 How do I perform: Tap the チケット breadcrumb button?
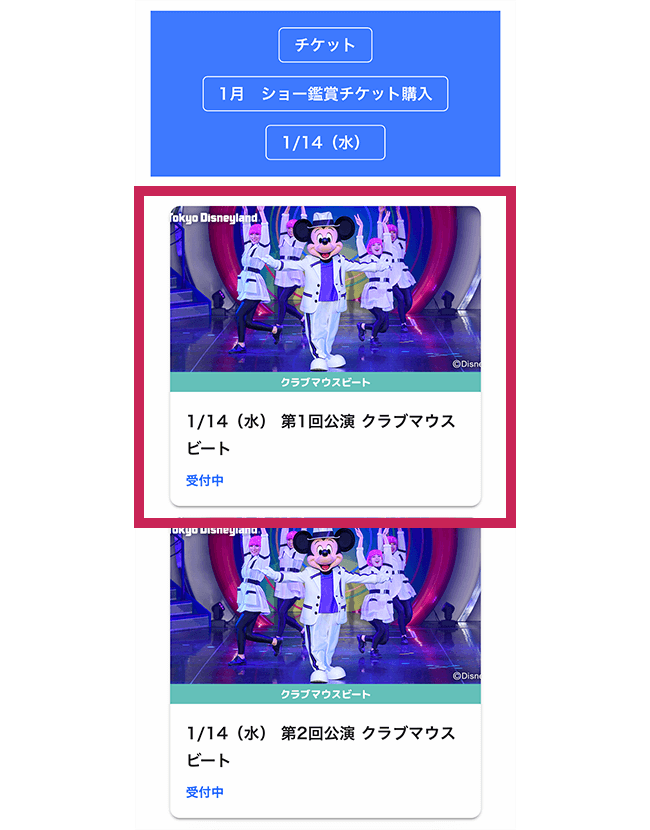tap(325, 45)
